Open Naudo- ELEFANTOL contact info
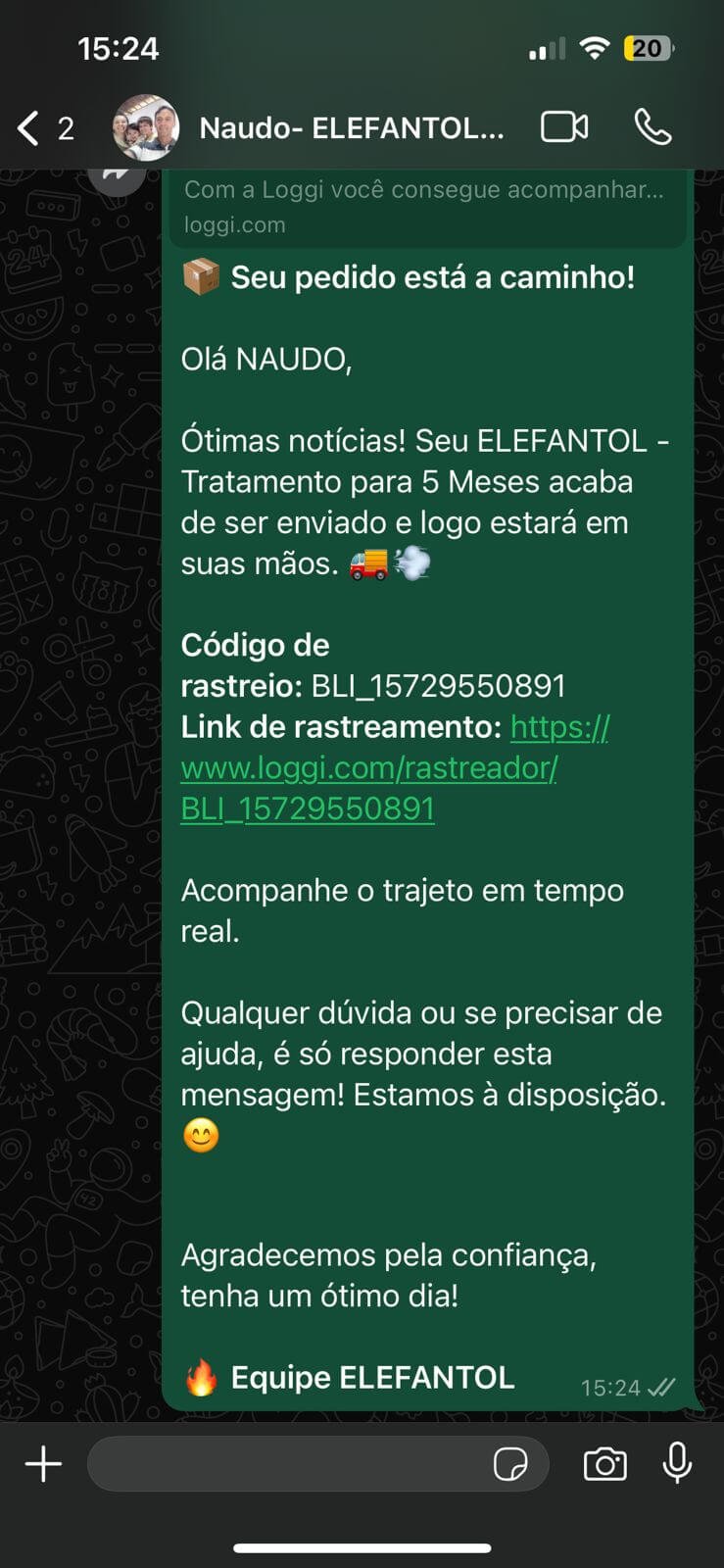724x1568 pixels. coord(351,128)
